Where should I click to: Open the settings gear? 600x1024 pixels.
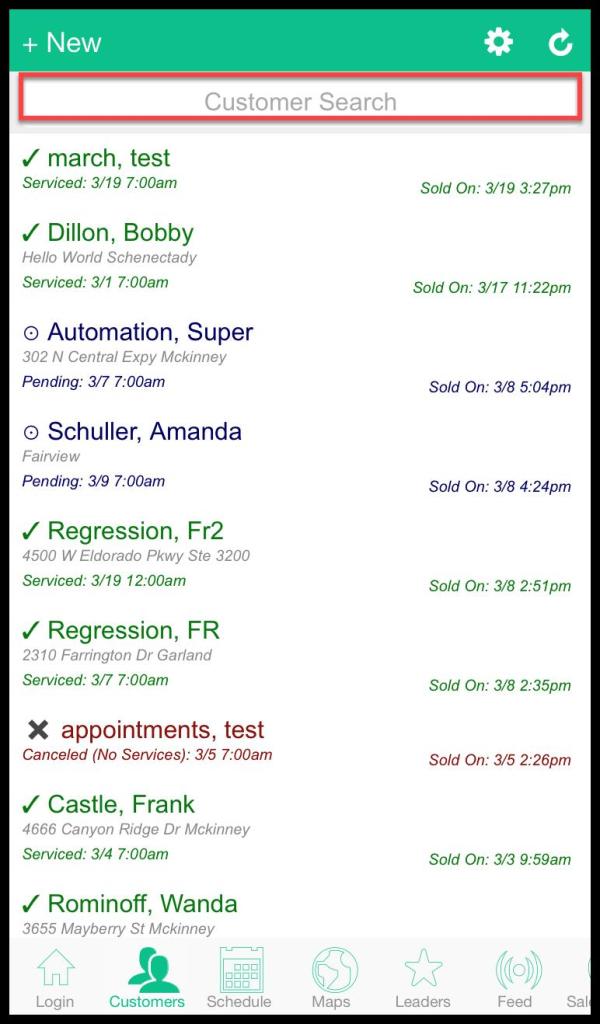click(x=498, y=42)
